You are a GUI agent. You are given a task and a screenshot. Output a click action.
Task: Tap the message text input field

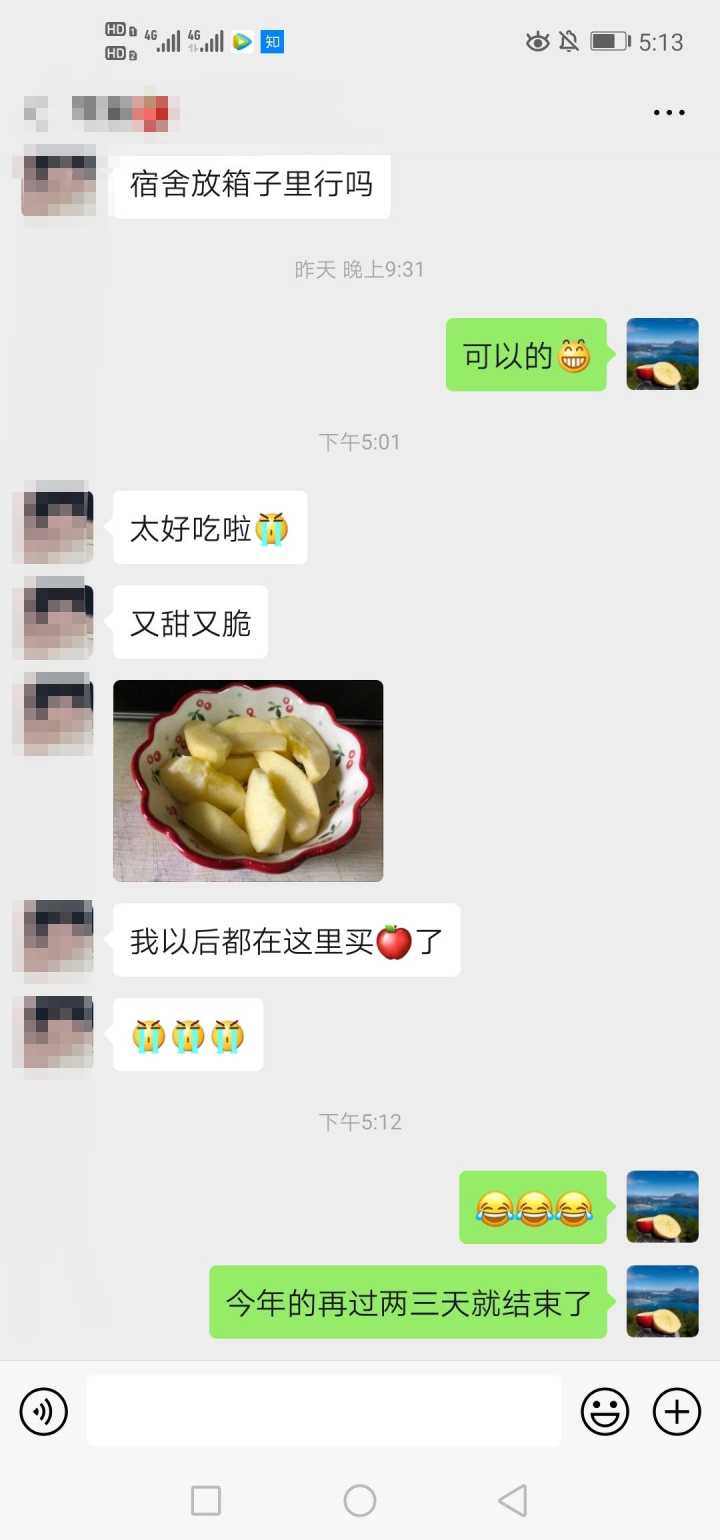[323, 1411]
